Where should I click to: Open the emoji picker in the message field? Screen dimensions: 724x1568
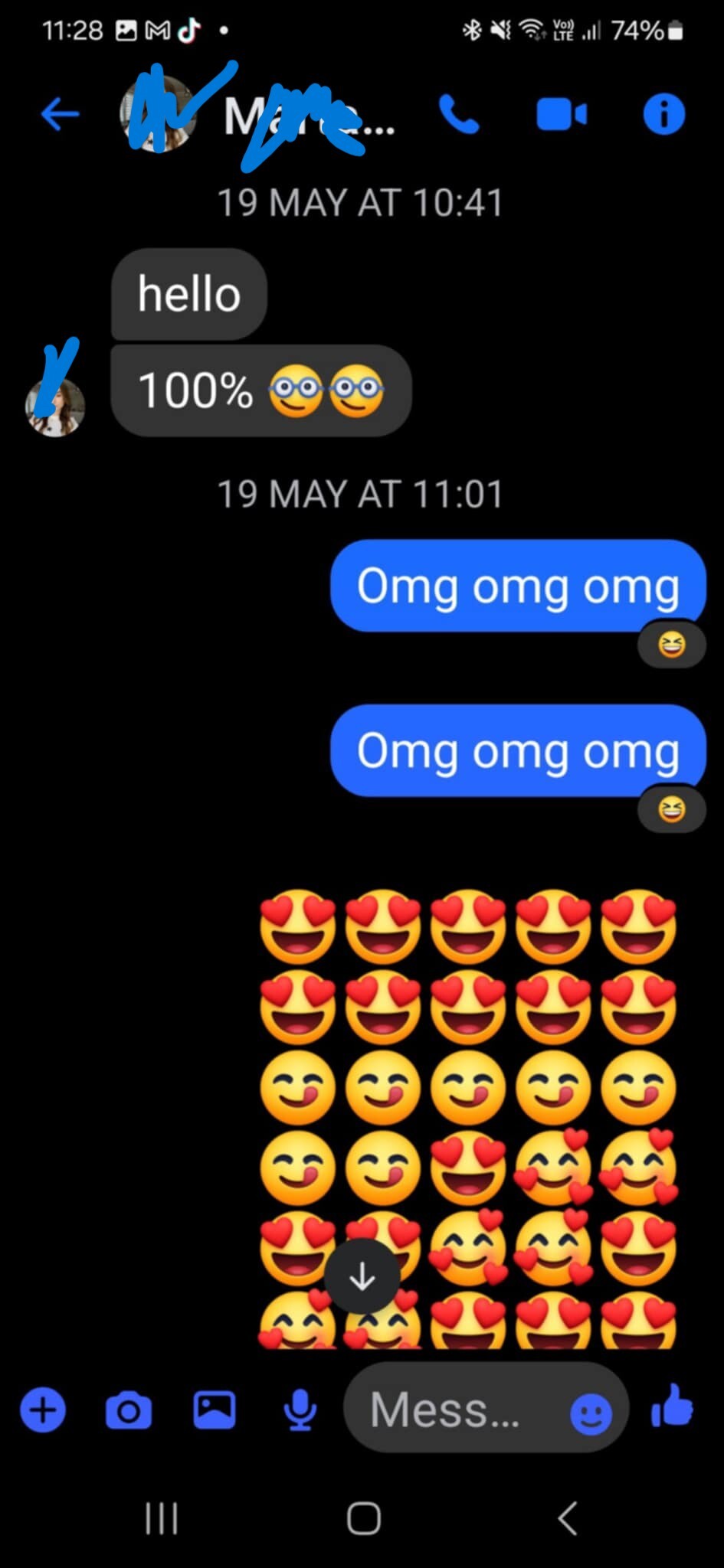pyautogui.click(x=591, y=1413)
